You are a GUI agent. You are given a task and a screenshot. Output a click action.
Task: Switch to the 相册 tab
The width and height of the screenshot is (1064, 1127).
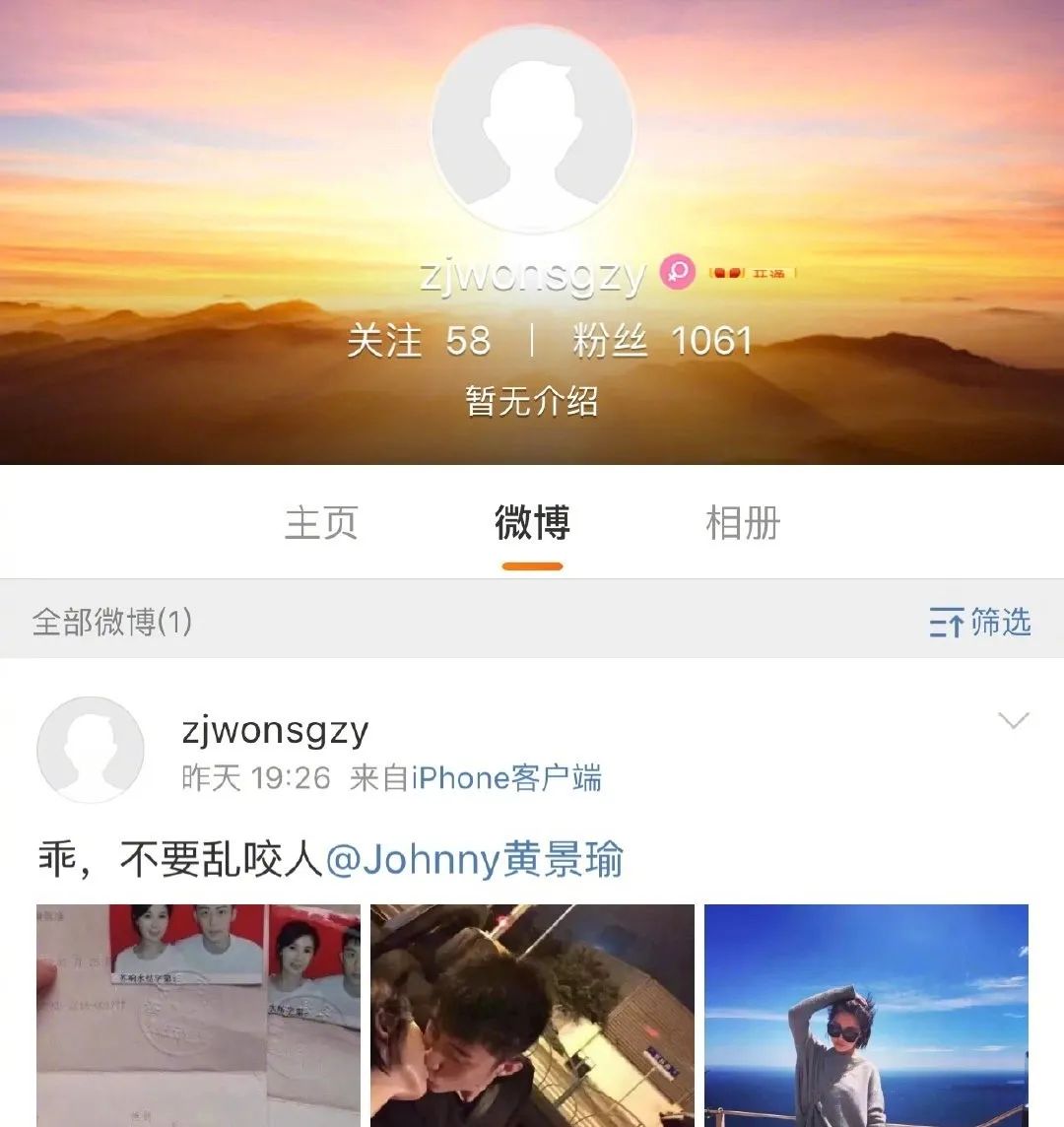[x=743, y=523]
